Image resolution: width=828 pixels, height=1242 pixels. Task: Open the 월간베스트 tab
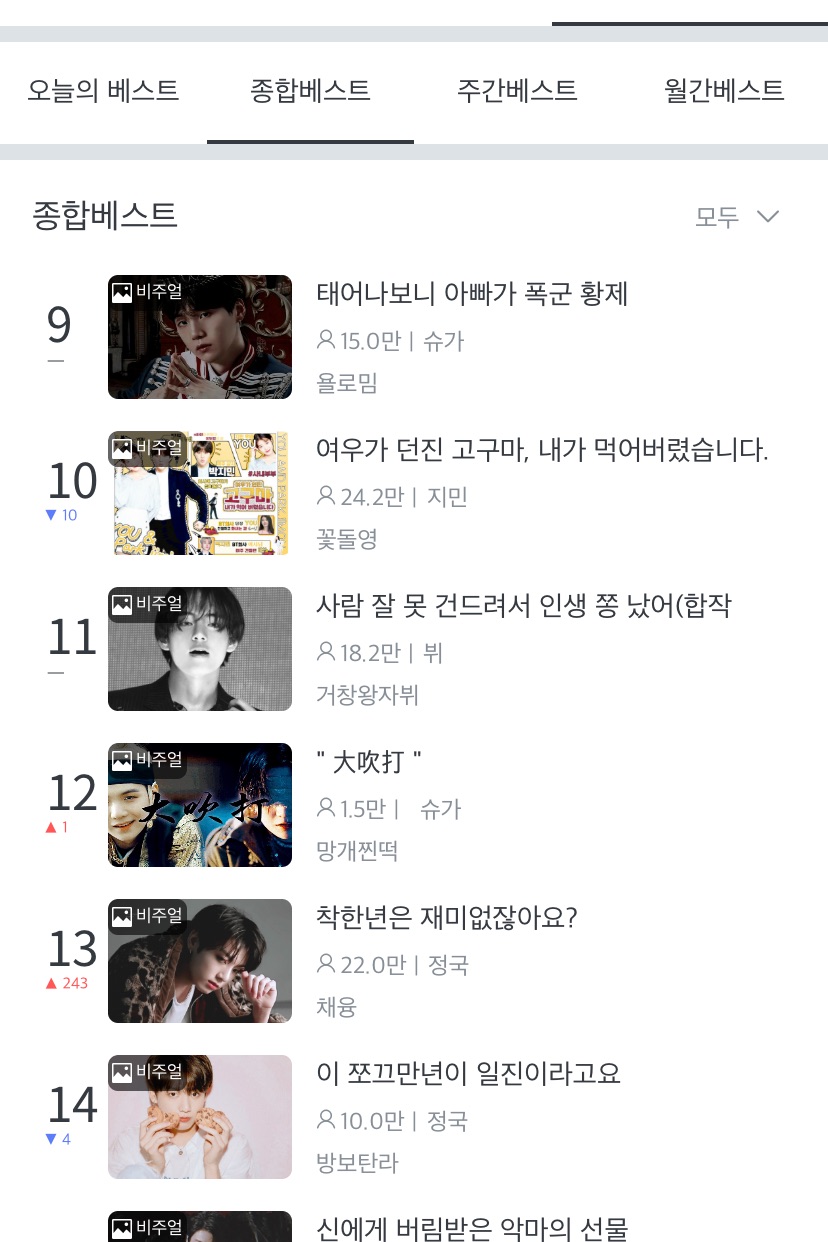click(724, 91)
